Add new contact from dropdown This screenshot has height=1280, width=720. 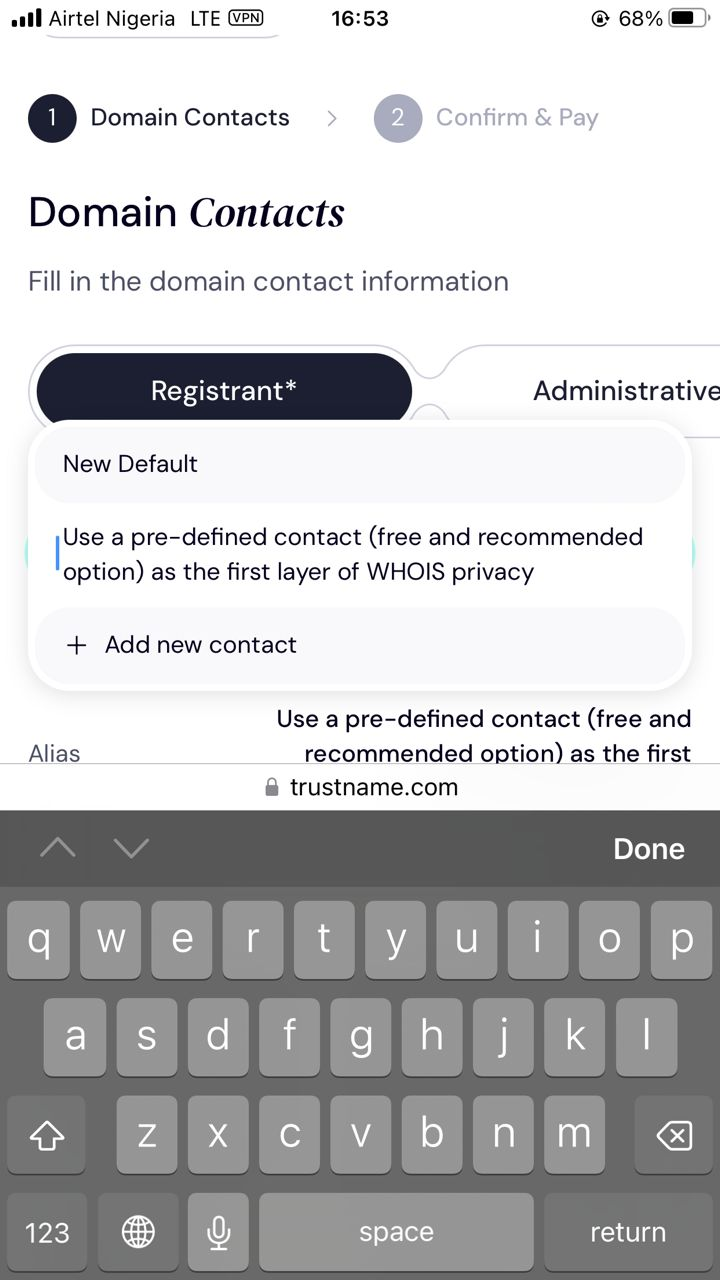click(x=360, y=645)
